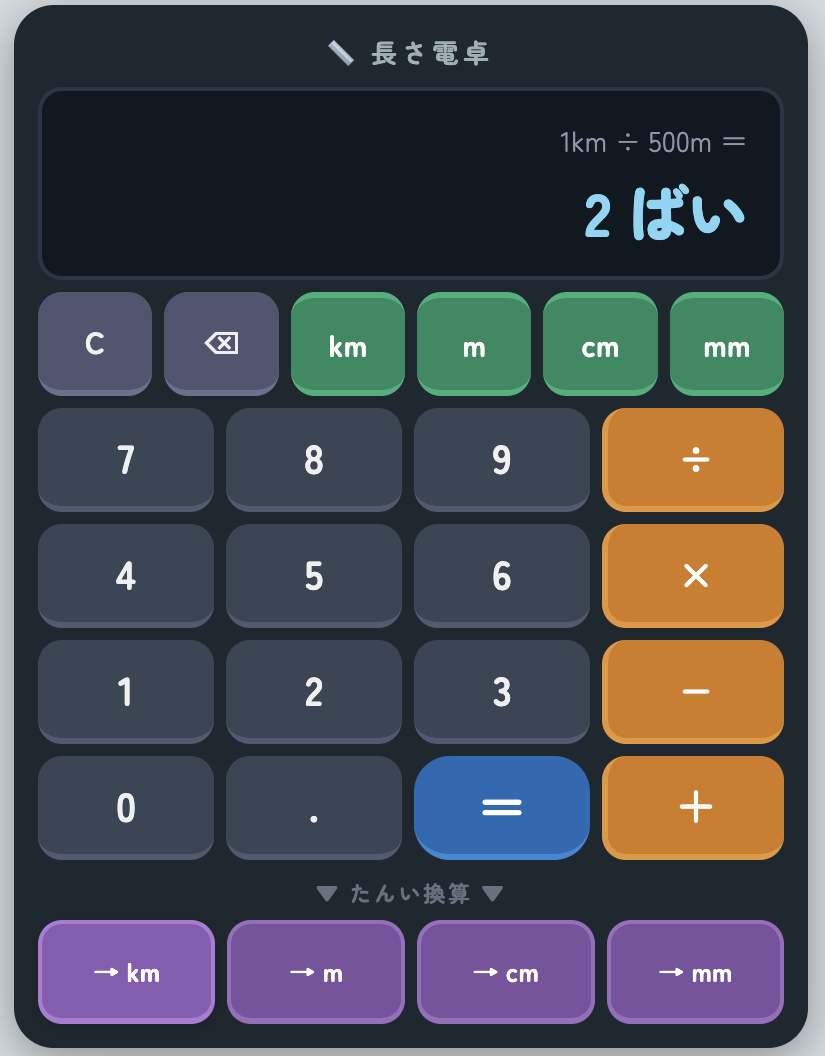Image resolution: width=825 pixels, height=1056 pixels.
Task: Pick the green cm unit key
Action: point(600,345)
